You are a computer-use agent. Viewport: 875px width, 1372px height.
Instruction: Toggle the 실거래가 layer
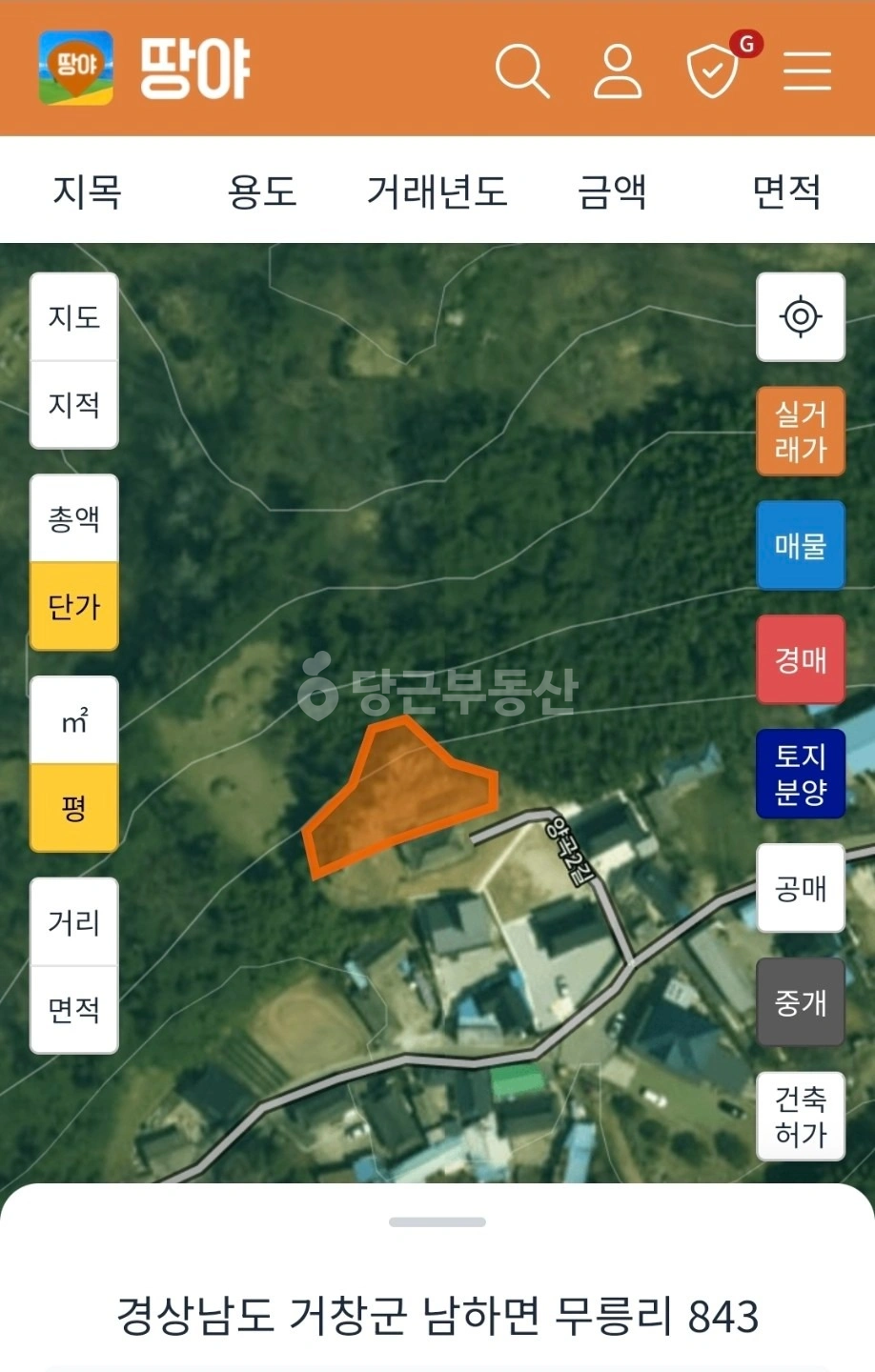click(x=801, y=432)
